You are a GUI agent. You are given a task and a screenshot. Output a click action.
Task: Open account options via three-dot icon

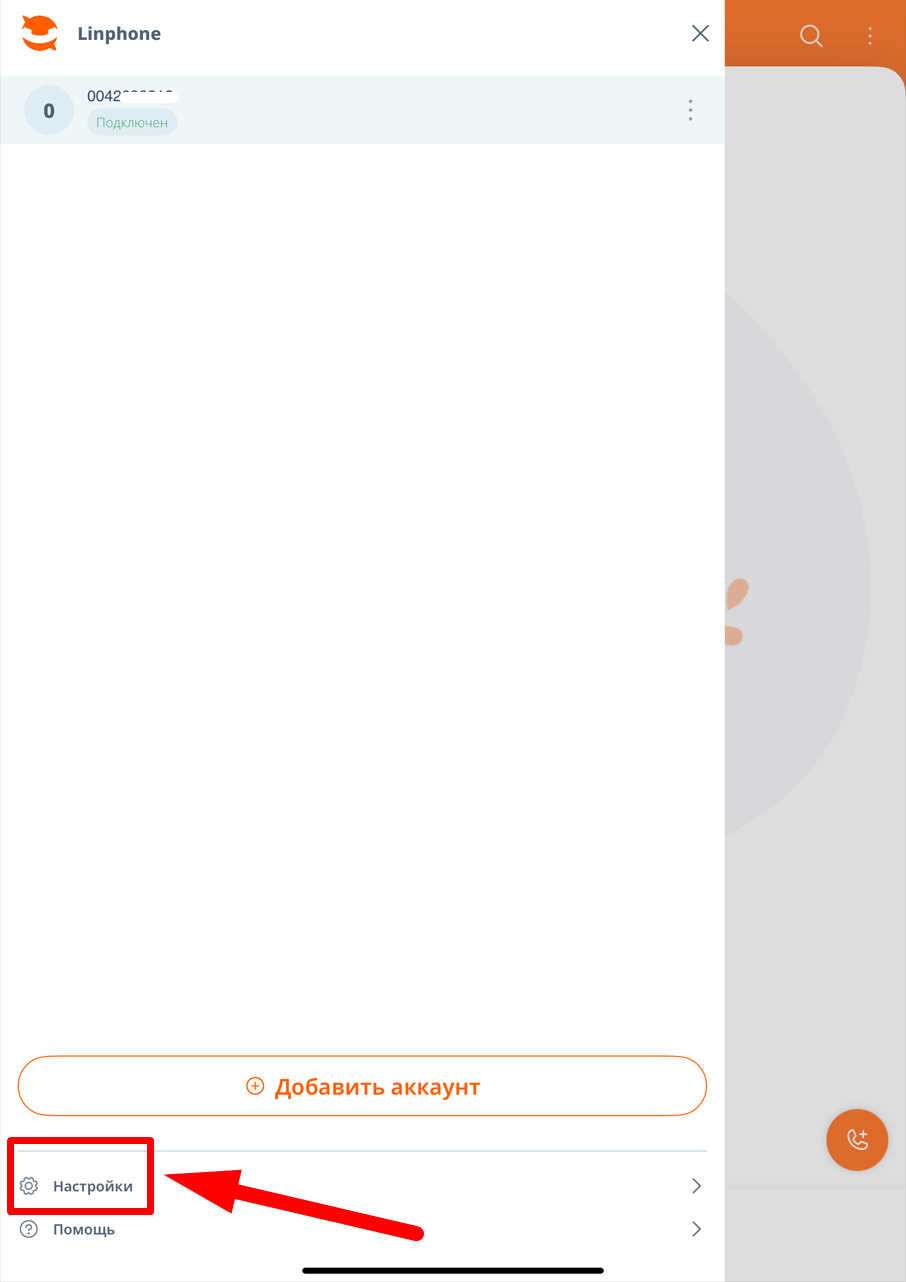(x=690, y=110)
